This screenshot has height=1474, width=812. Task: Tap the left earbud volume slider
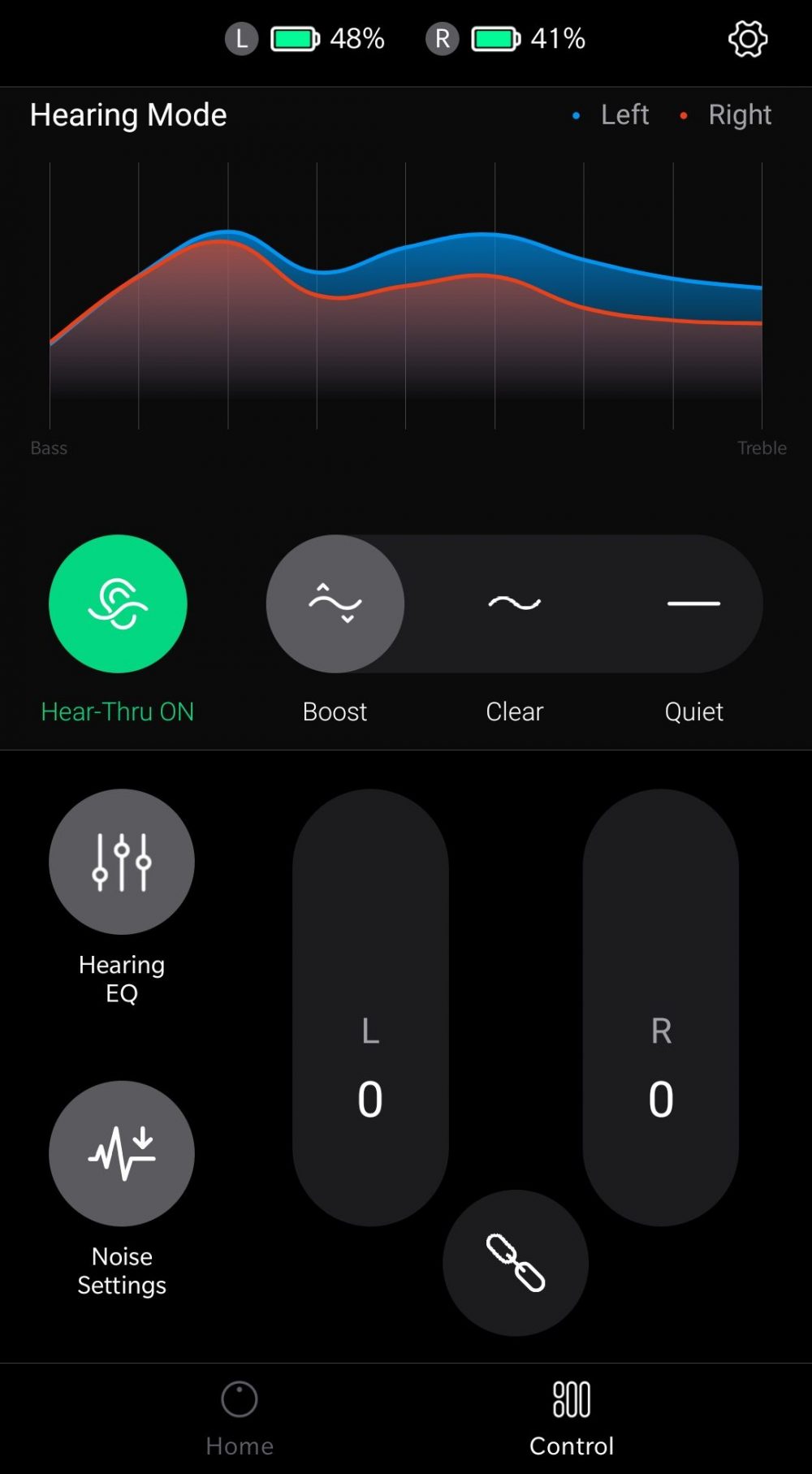click(x=370, y=1007)
